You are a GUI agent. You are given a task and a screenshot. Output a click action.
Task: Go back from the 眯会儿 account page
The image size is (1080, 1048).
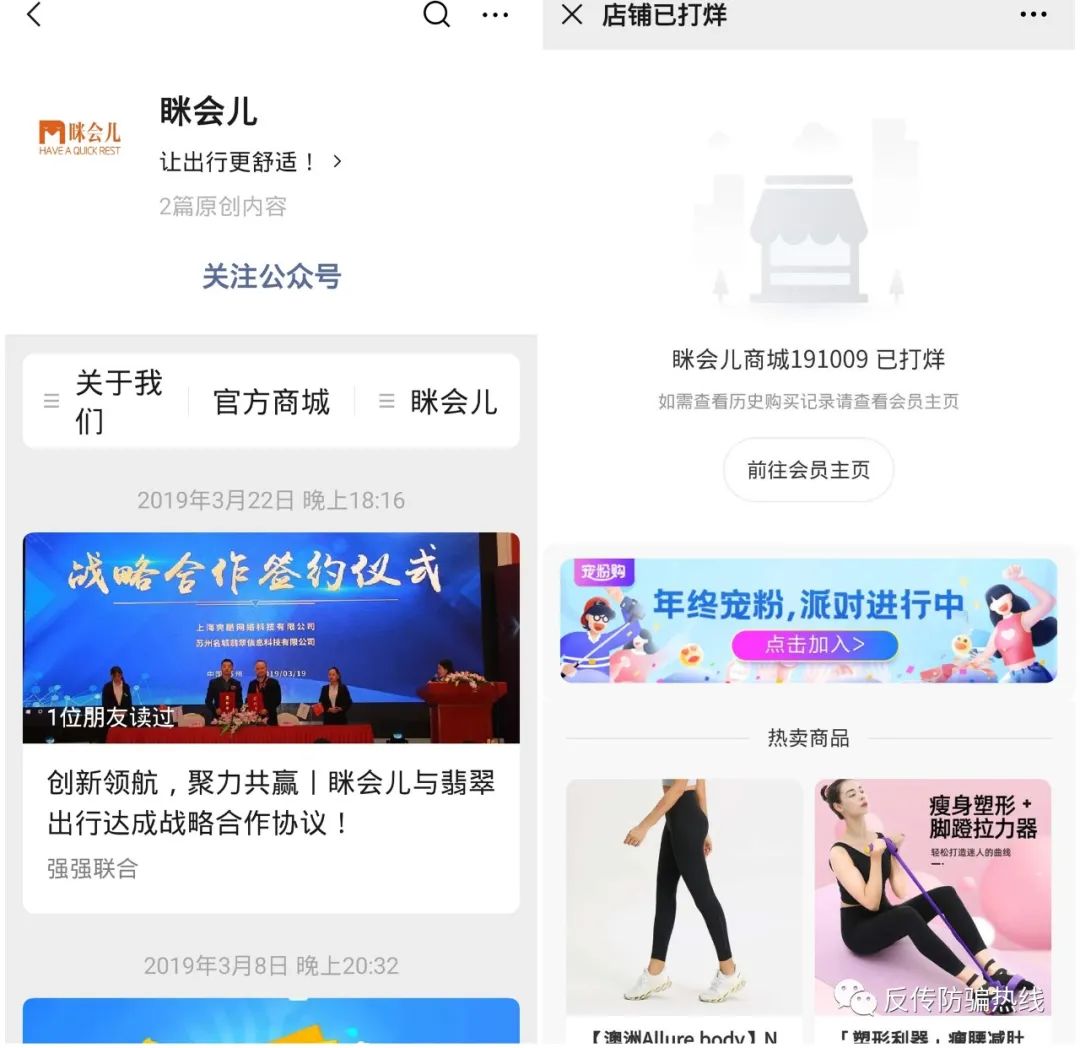[x=34, y=15]
